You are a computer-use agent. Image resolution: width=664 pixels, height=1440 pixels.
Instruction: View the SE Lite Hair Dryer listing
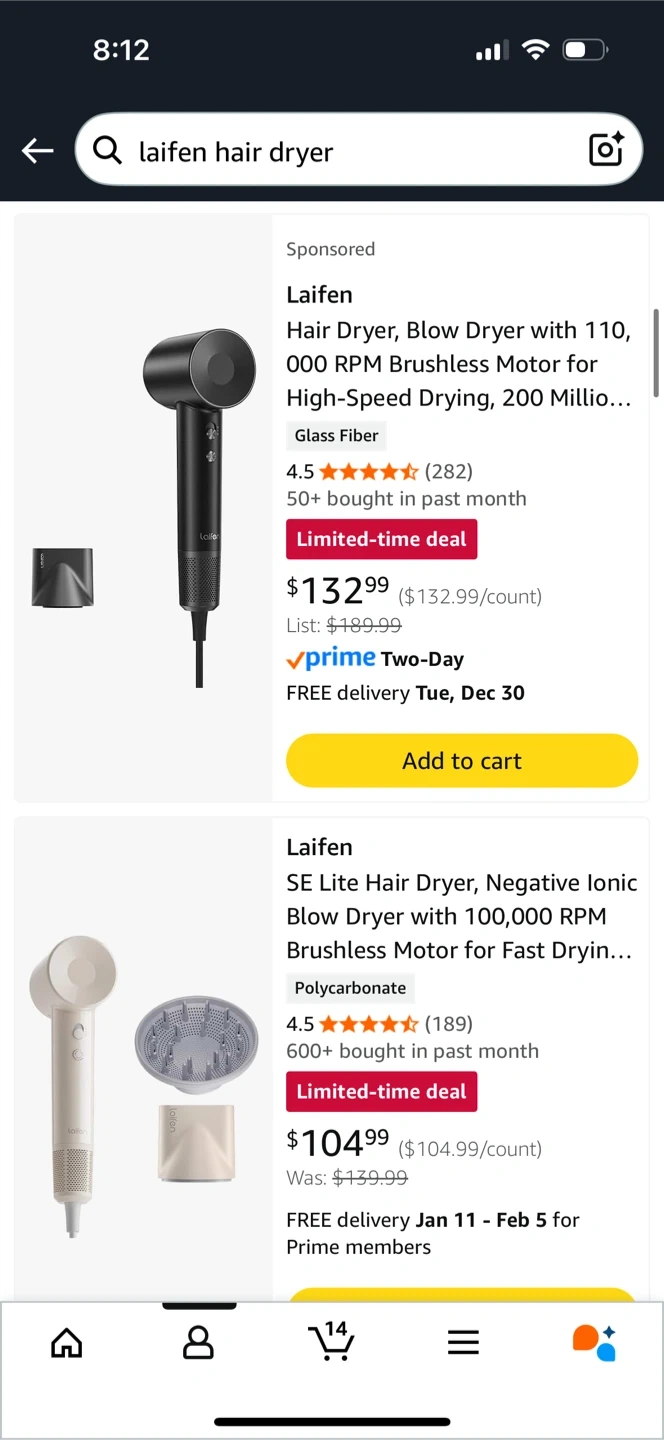(461, 916)
